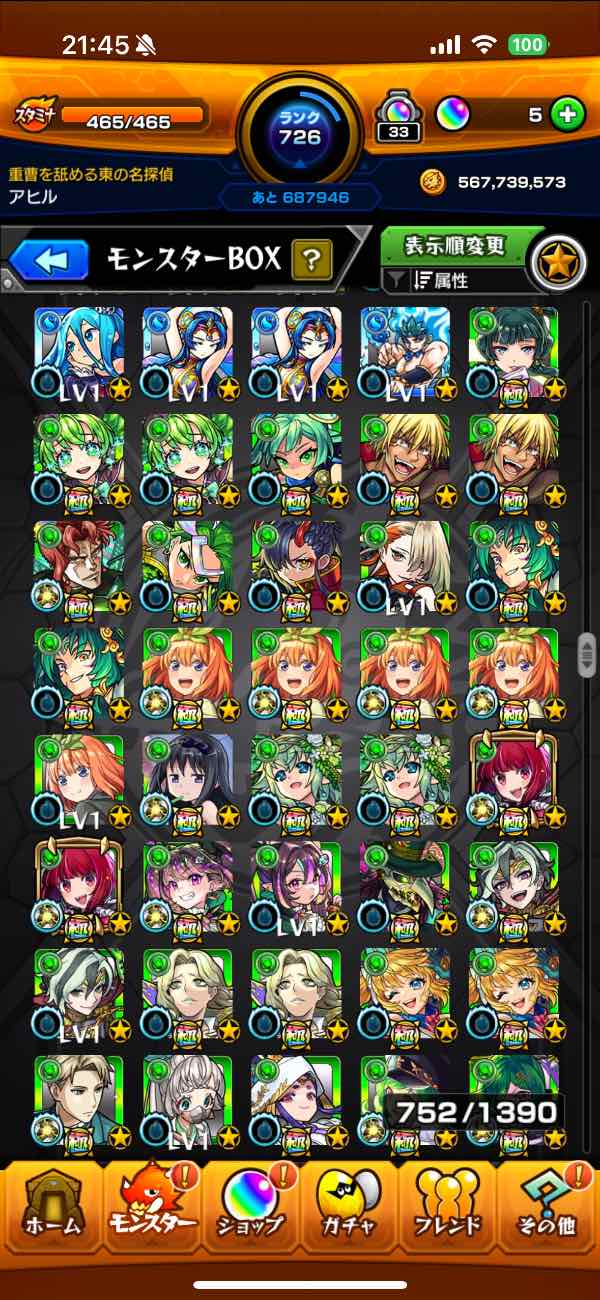Open the ガチャ tab

pyautogui.click(x=350, y=1211)
